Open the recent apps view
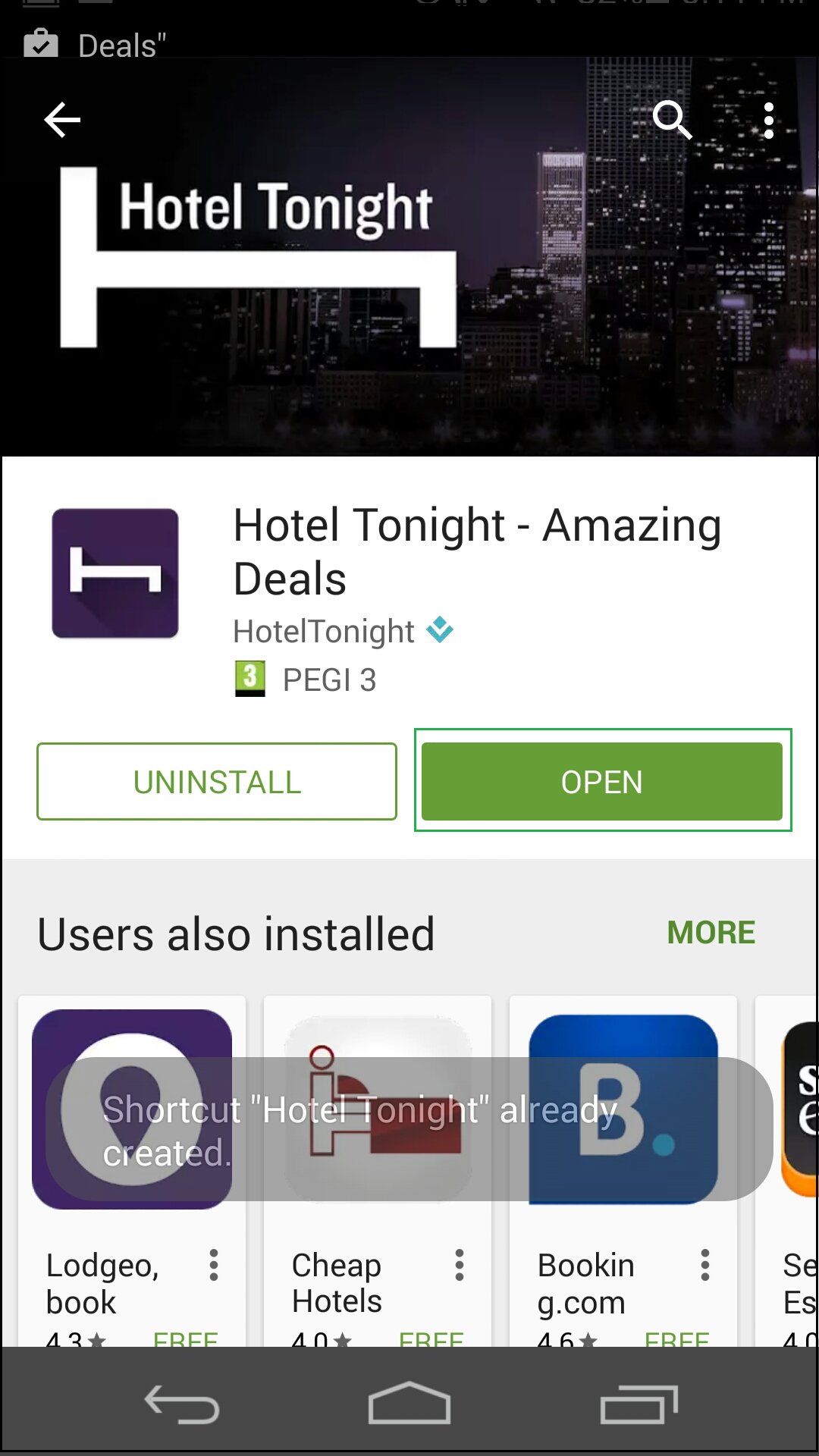819x1456 pixels. [x=639, y=1404]
